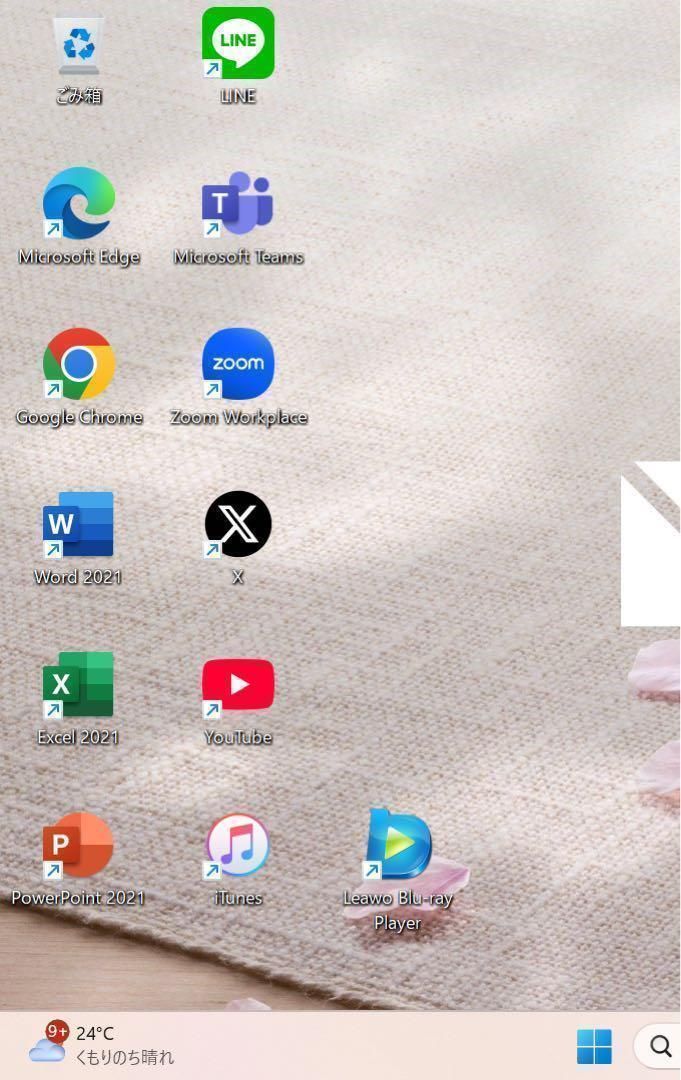This screenshot has height=1080, width=681.
Task: Tap the taskbar search box
Action: tap(660, 1046)
